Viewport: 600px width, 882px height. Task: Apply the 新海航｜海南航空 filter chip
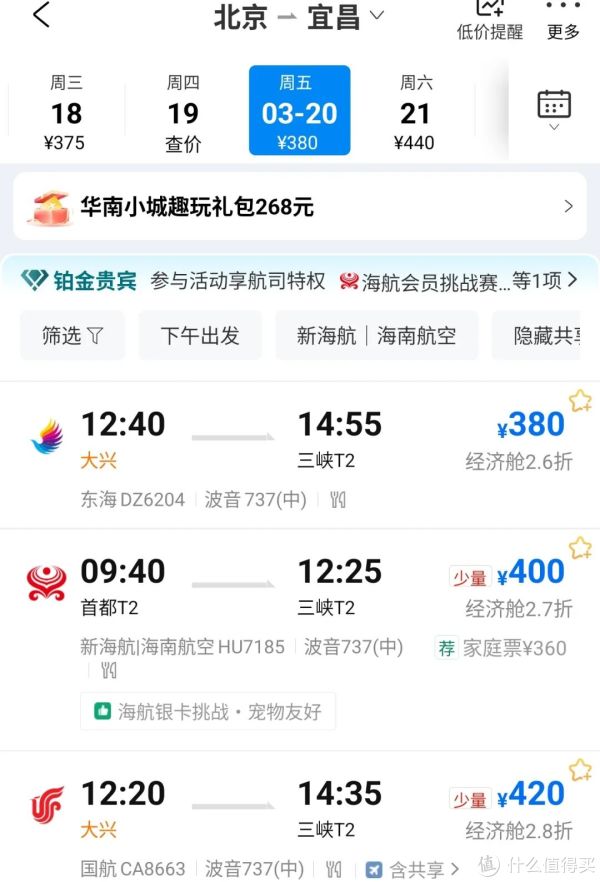(x=376, y=335)
